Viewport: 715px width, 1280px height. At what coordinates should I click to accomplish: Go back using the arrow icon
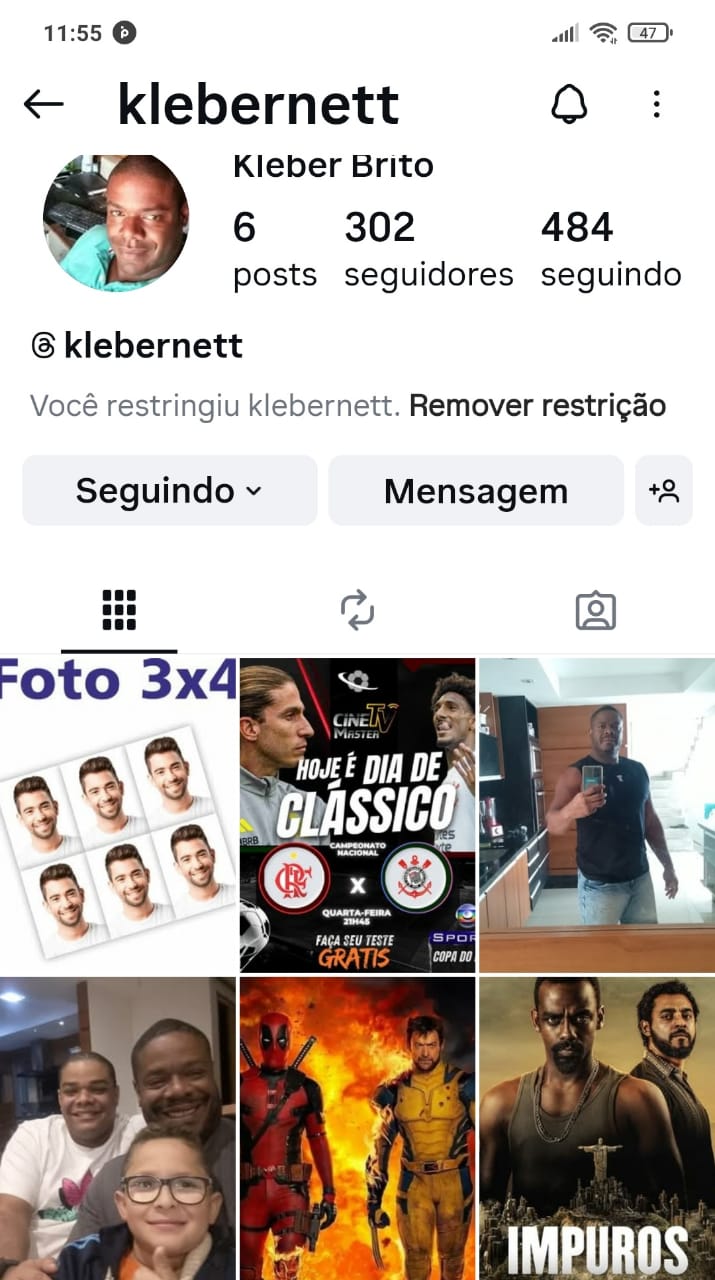44,104
